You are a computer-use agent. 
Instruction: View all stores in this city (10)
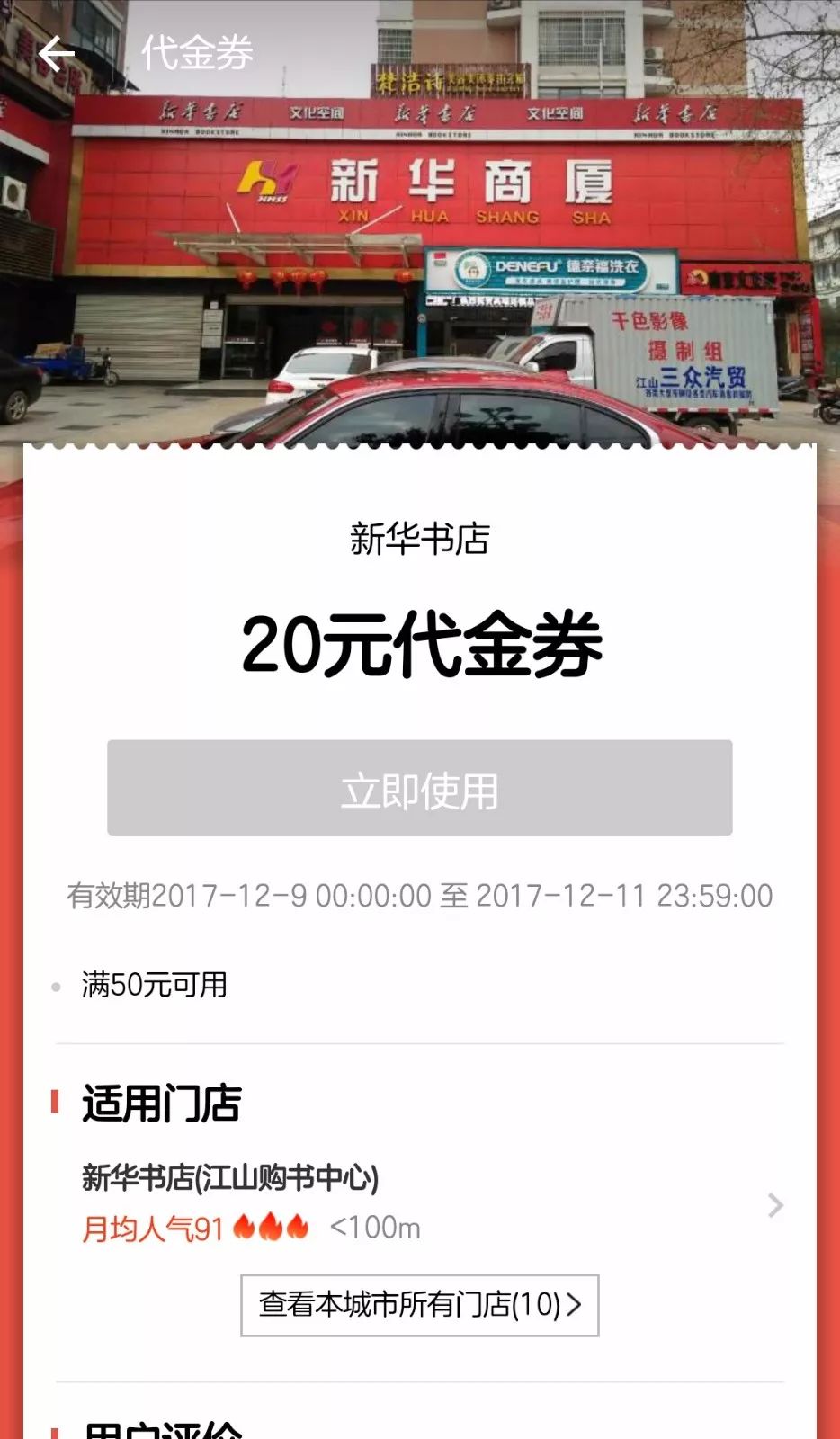pos(419,1305)
